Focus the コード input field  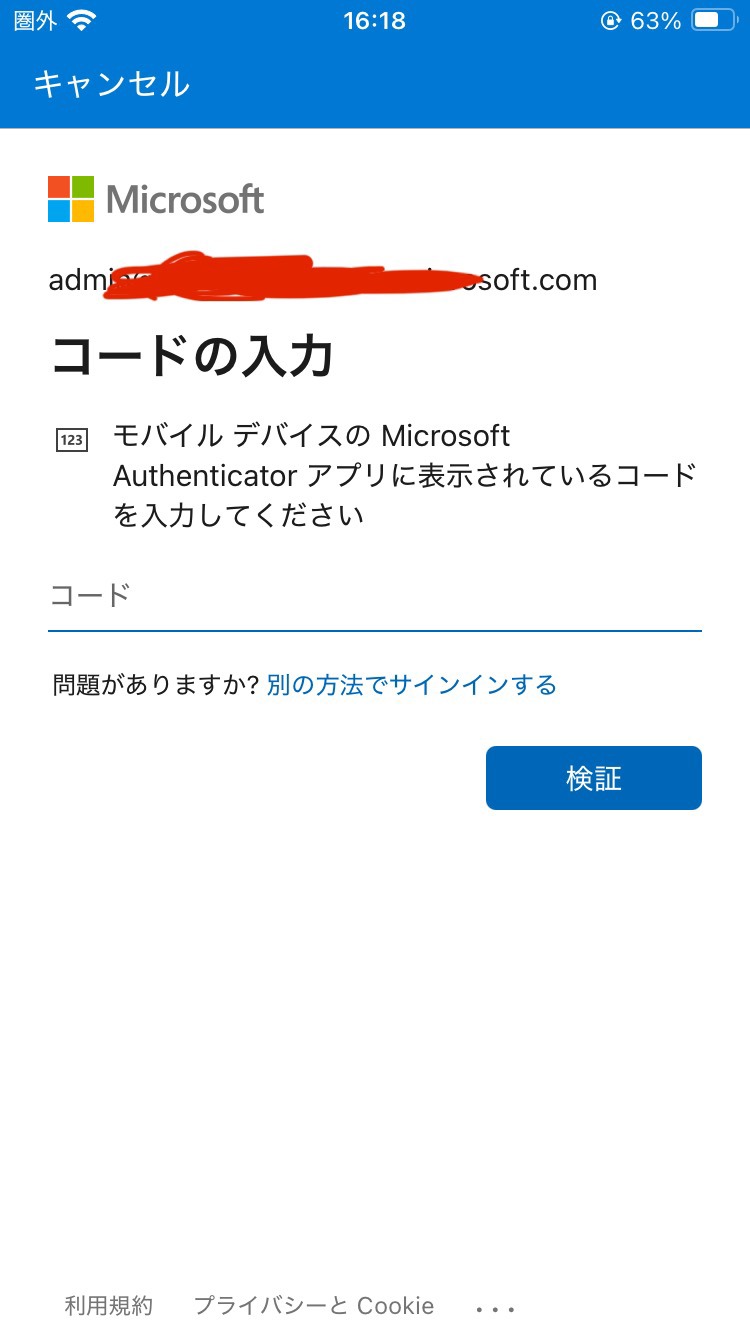pyautogui.click(x=375, y=597)
